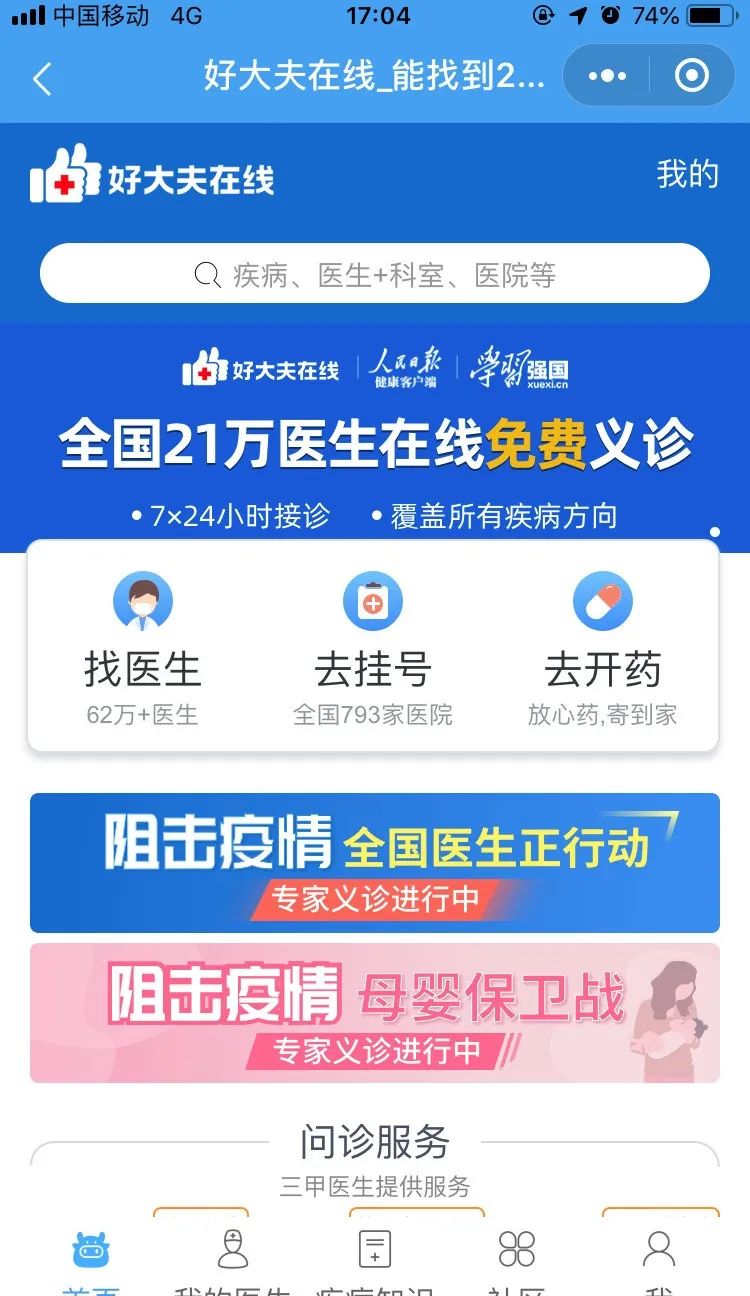View the pink 母婴保卫战 banner
Viewport: 750px width, 1296px height.
[375, 1012]
